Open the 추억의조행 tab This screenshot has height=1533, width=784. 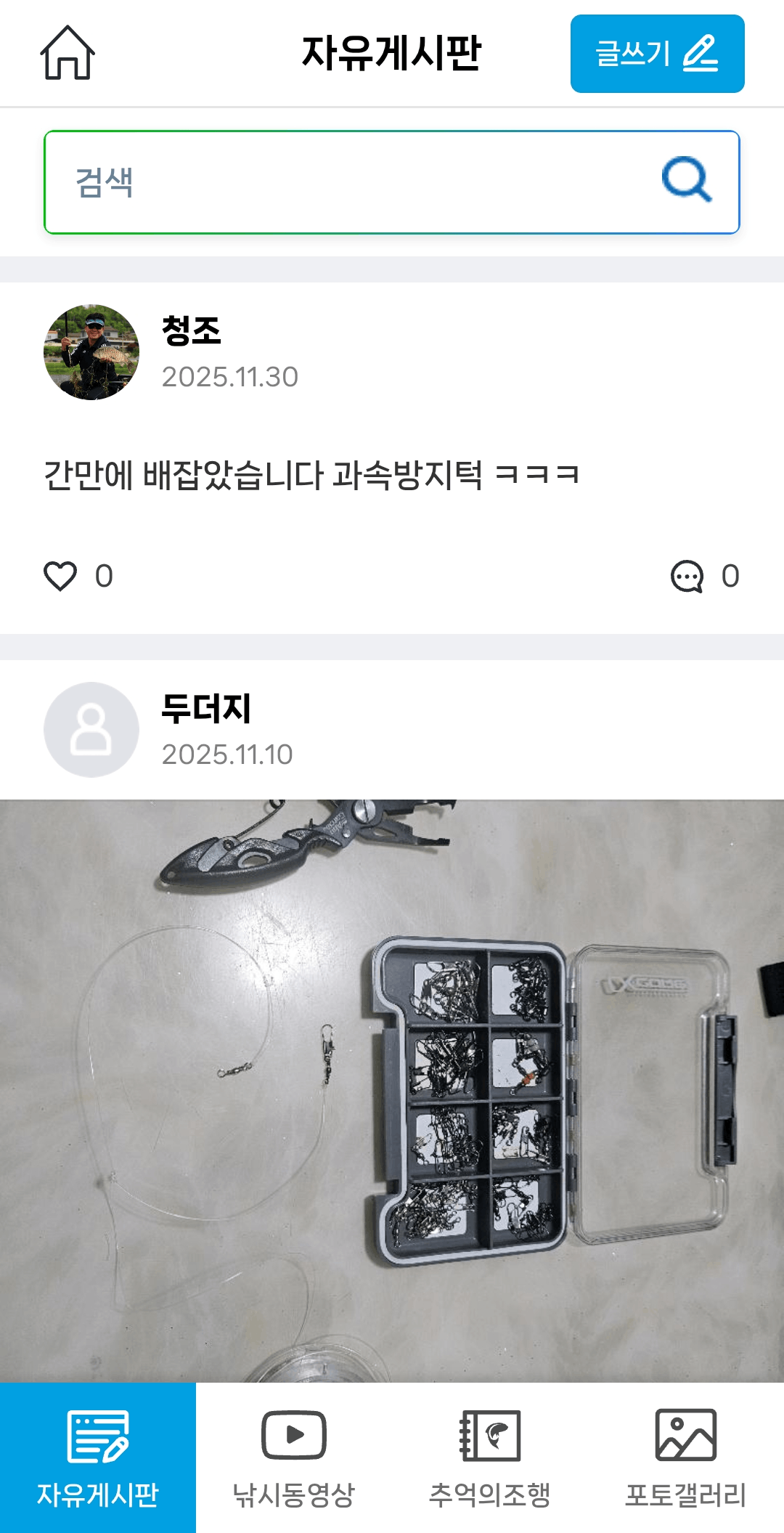click(490, 1458)
